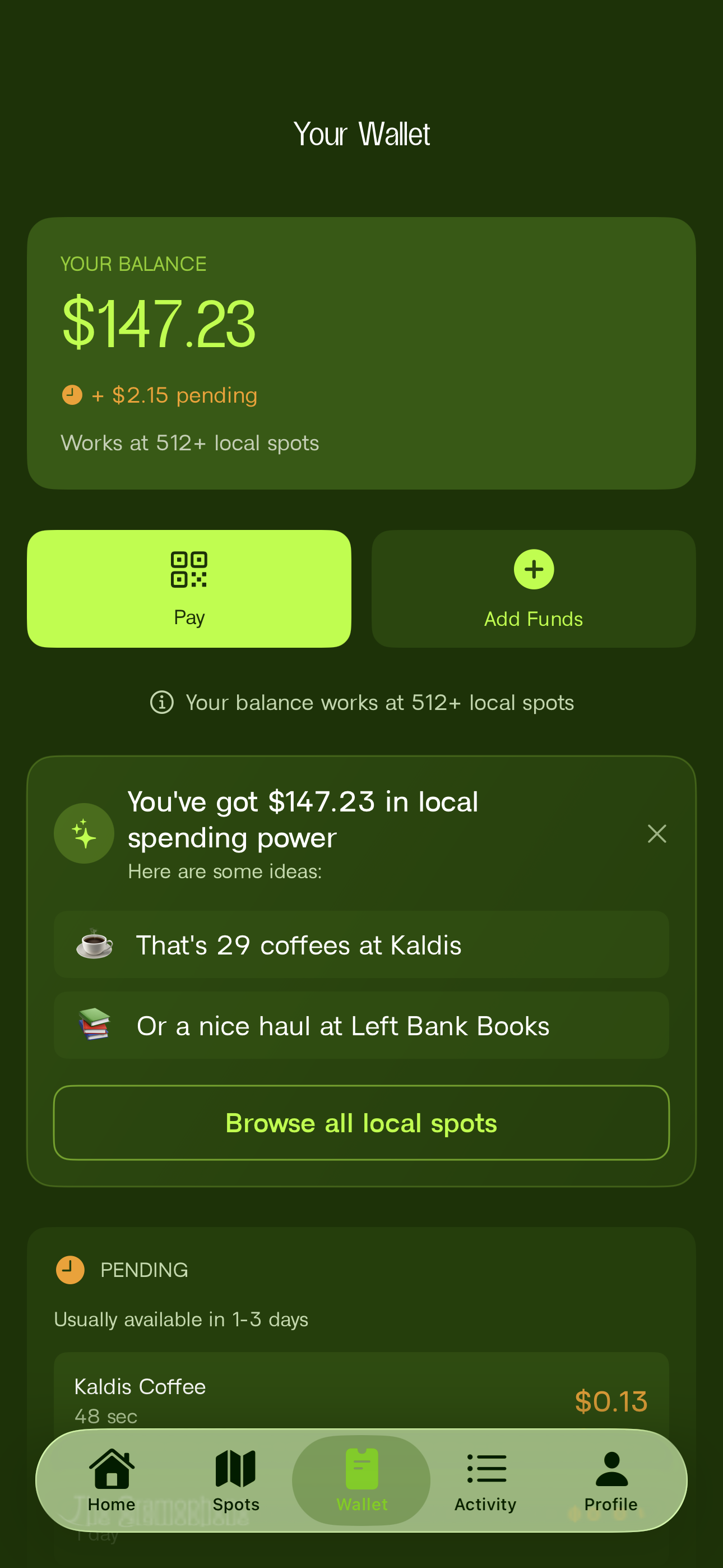
Task: Open the Activity tab
Action: [486, 1480]
